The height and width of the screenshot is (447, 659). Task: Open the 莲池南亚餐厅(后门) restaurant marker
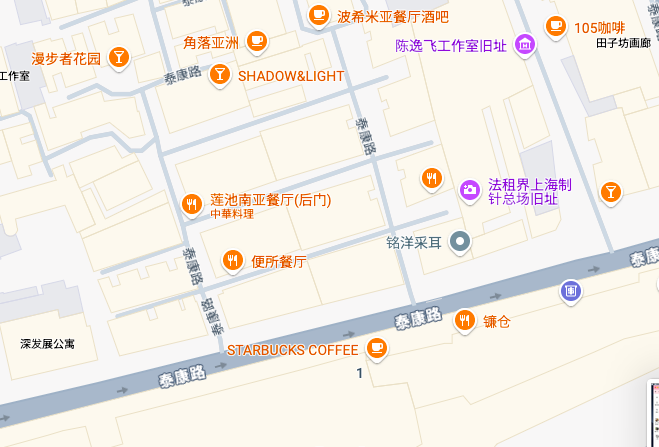pyautogui.click(x=191, y=204)
